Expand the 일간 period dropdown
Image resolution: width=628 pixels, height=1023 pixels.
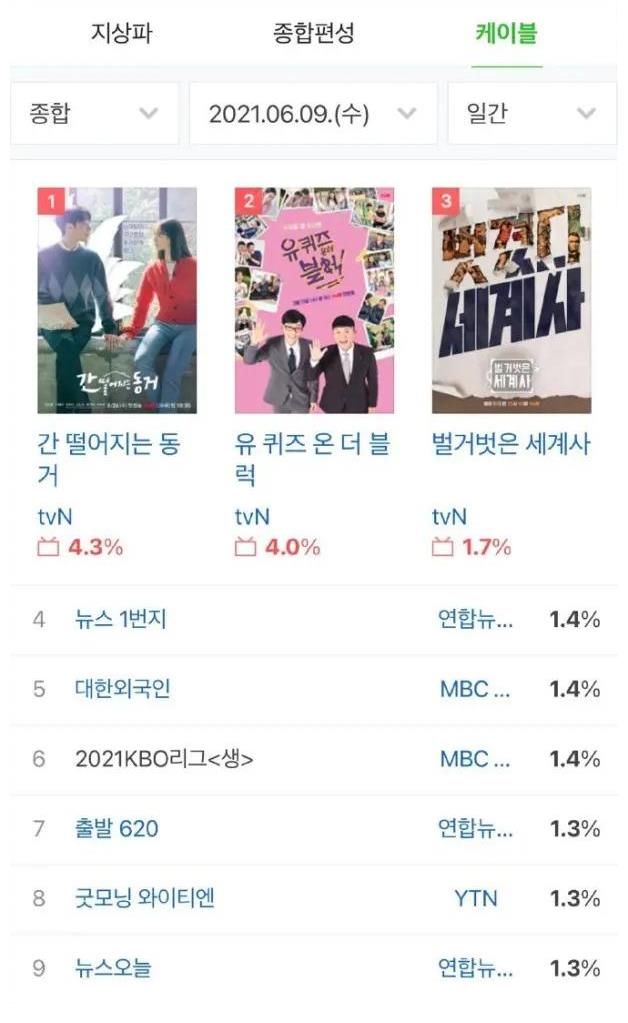click(x=531, y=113)
